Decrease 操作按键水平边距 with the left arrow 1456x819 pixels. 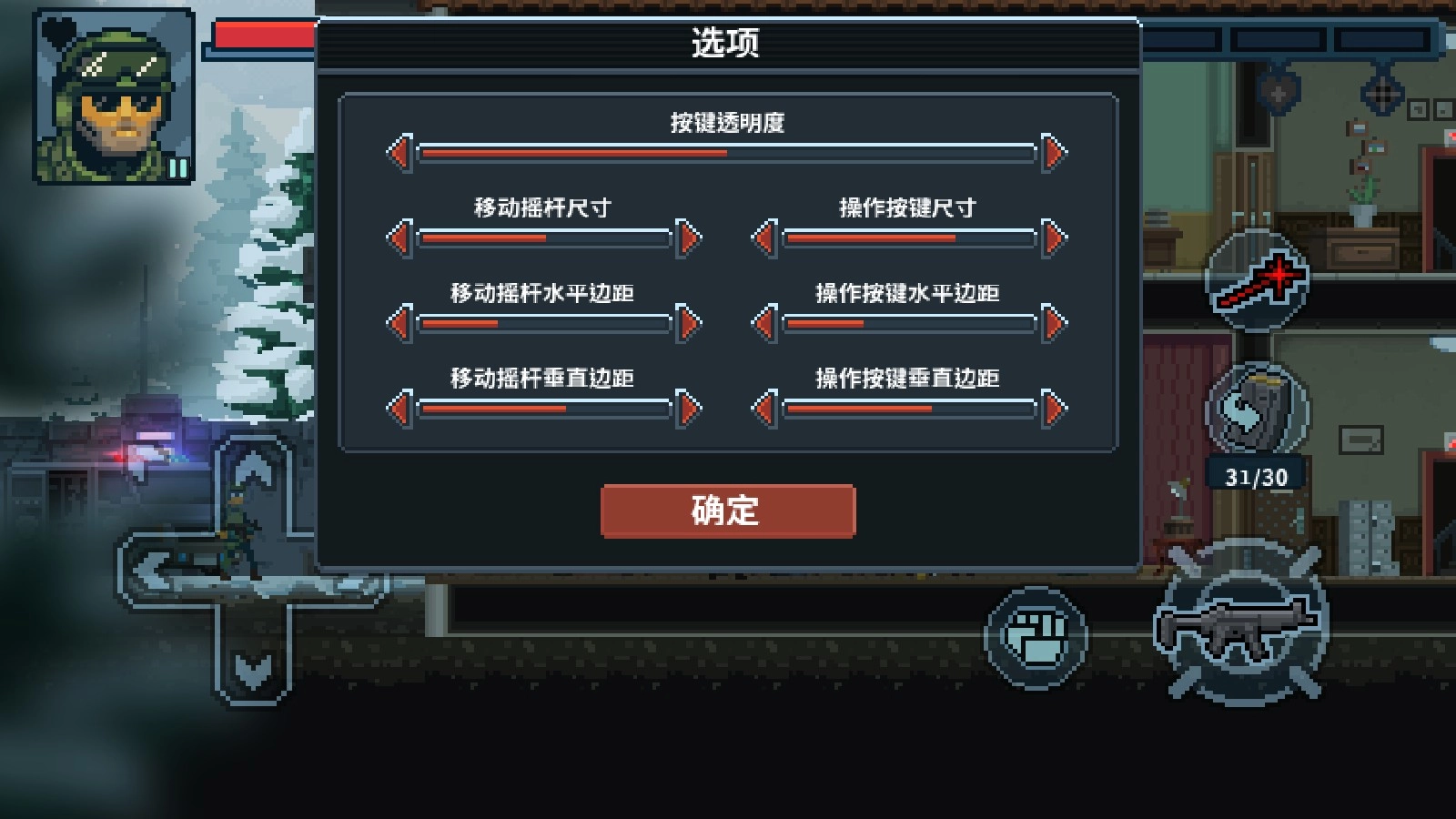point(764,323)
